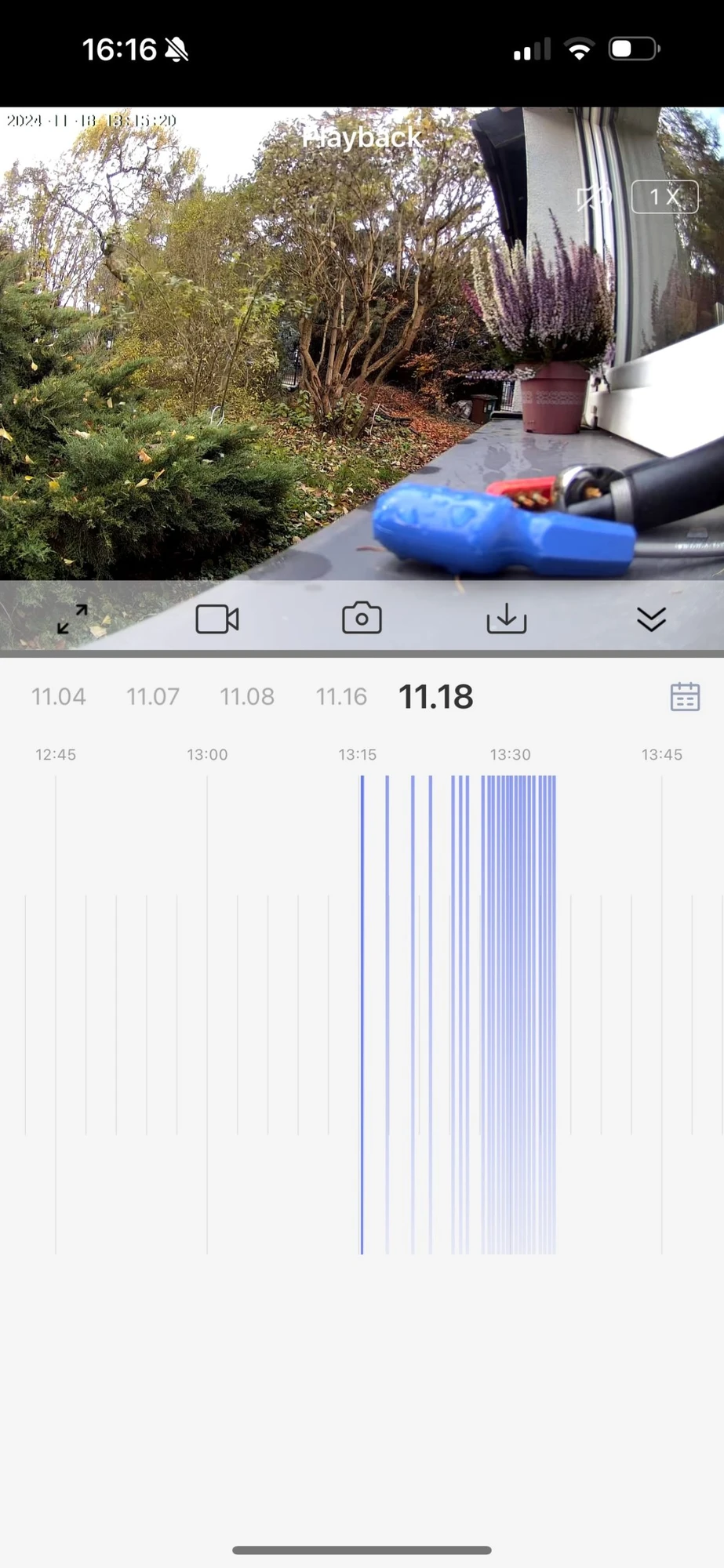The height and width of the screenshot is (1568, 724).
Task: Open the calendar date picker
Action: click(x=685, y=696)
